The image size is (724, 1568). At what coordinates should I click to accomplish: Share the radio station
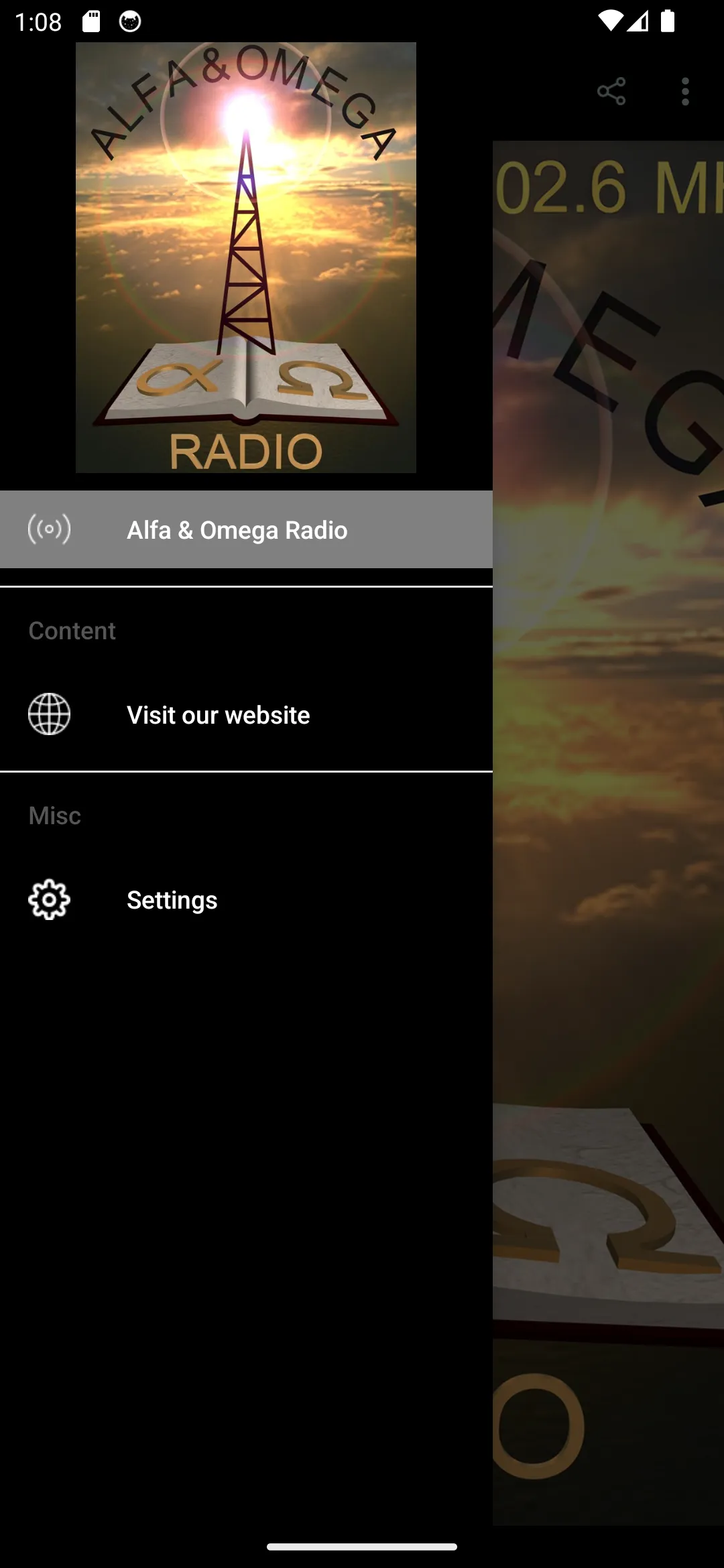pos(611,91)
